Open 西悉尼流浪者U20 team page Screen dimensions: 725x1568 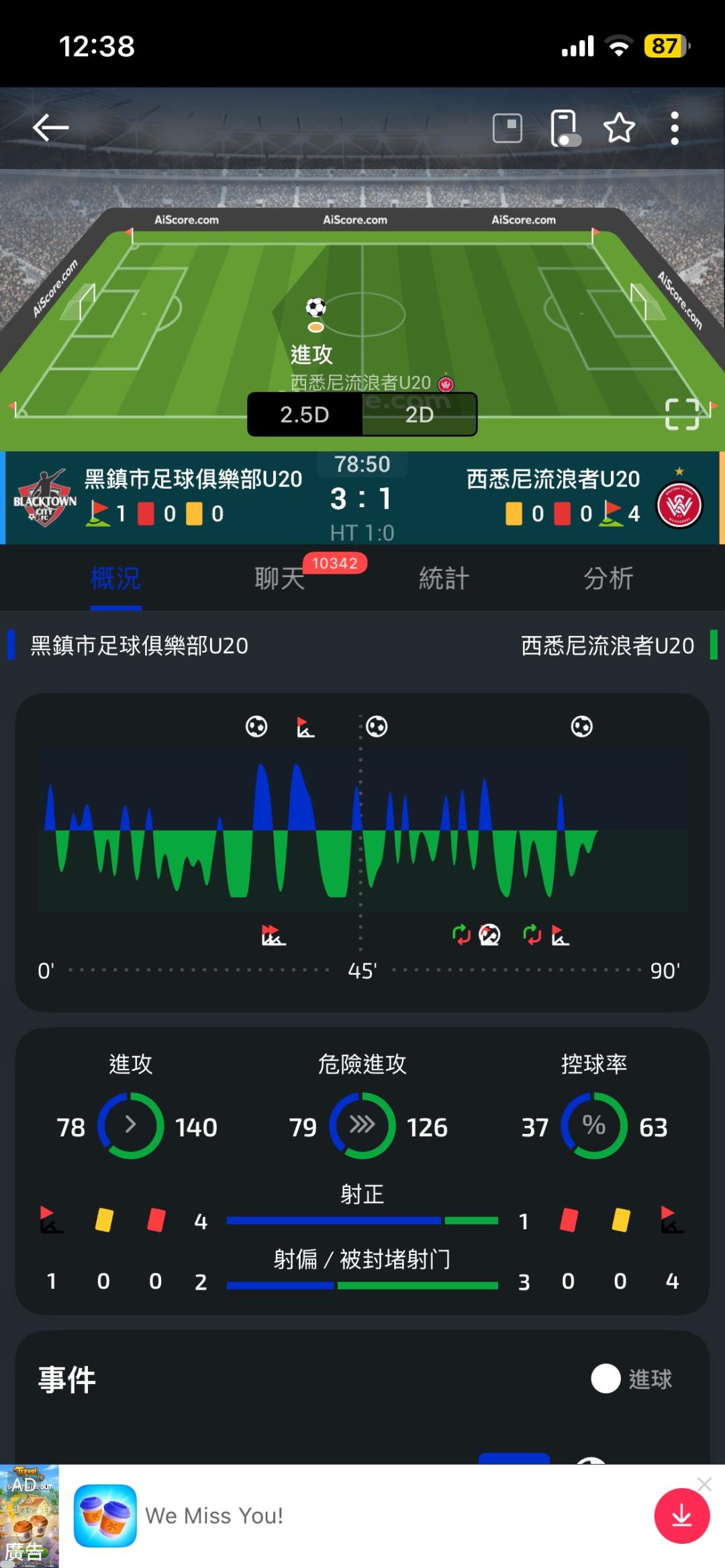[553, 479]
